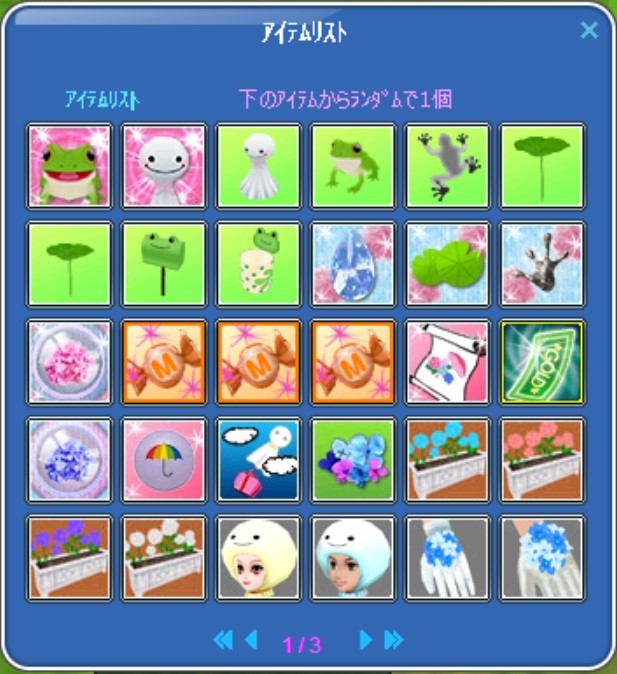Select the rainbow umbrella item

click(164, 460)
